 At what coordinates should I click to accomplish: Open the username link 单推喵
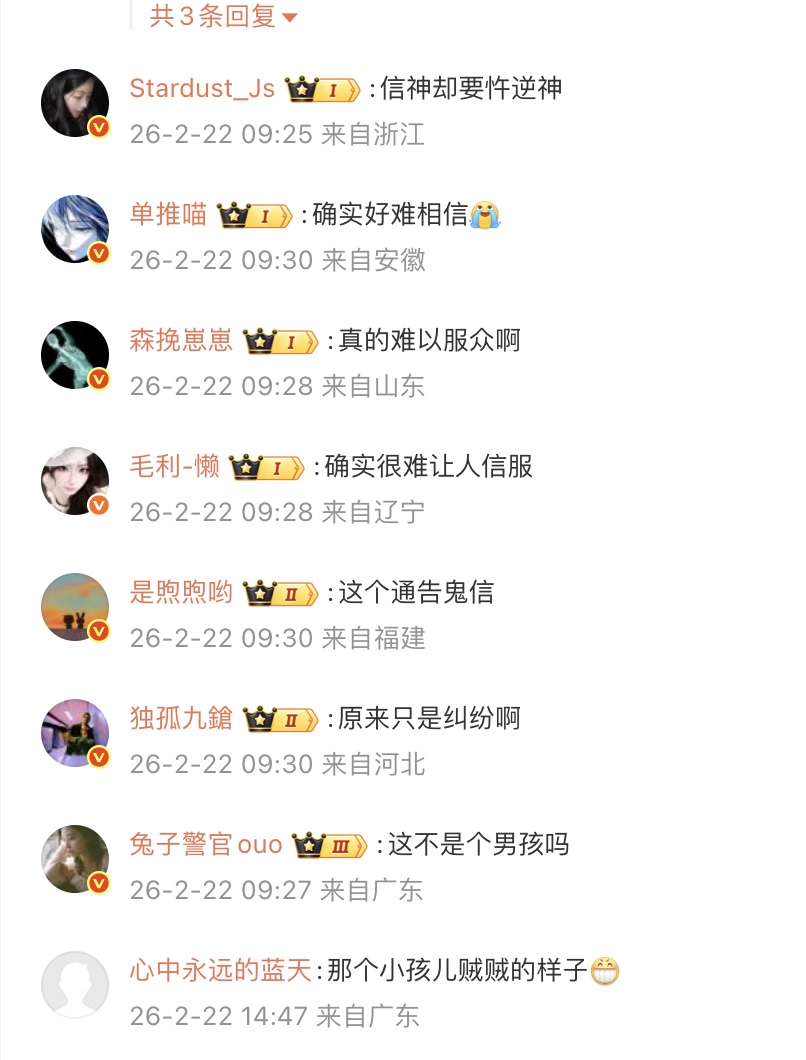168,214
